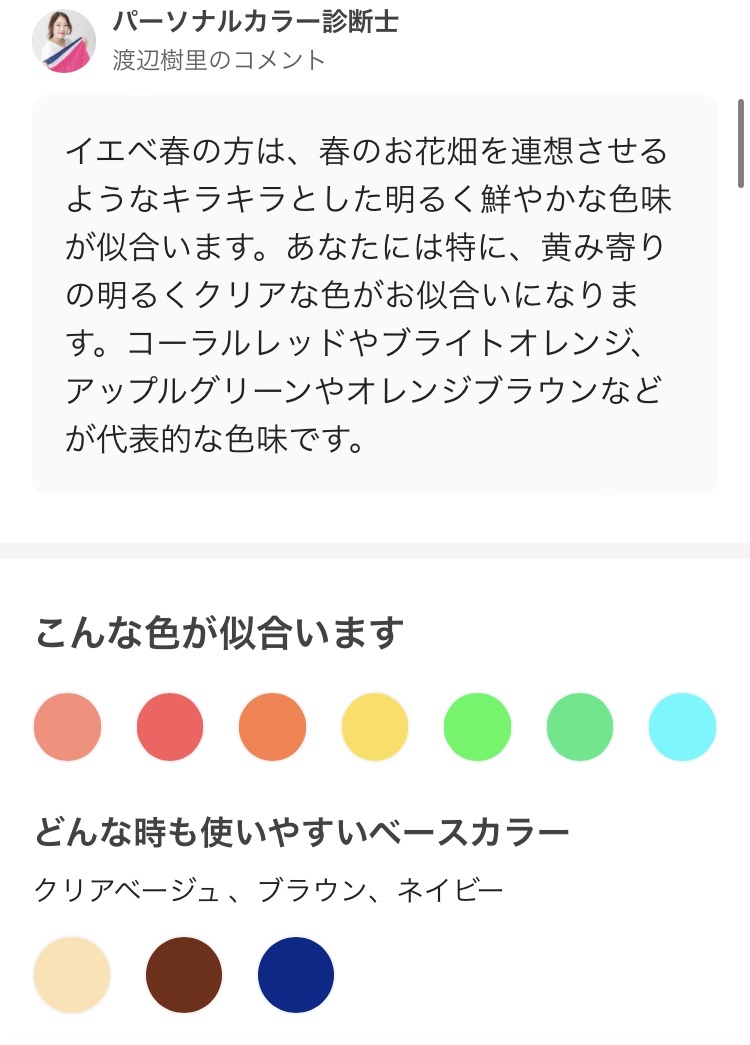
Task: Choose the soft mint green swatch
Action: [x=580, y=727]
